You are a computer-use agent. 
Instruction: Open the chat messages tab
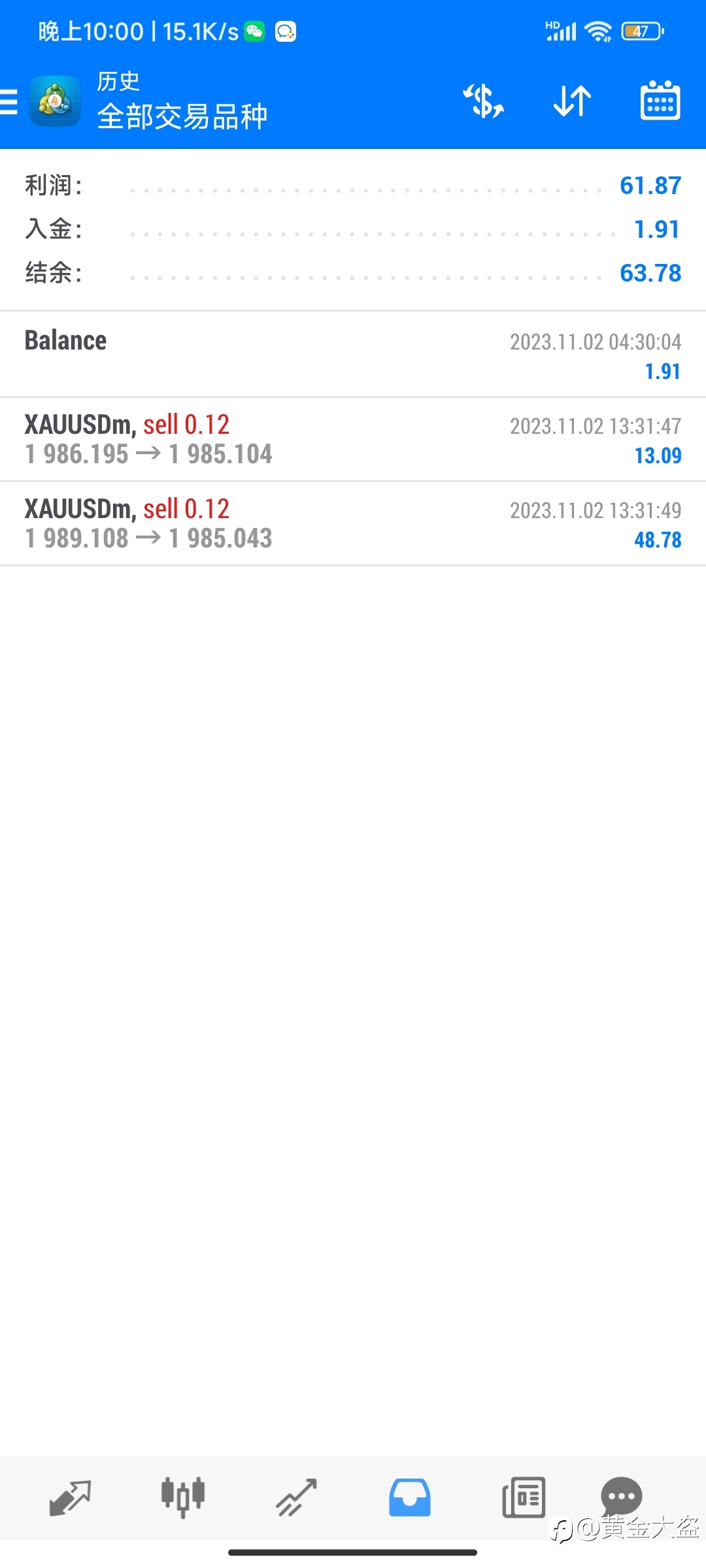coord(621,1496)
